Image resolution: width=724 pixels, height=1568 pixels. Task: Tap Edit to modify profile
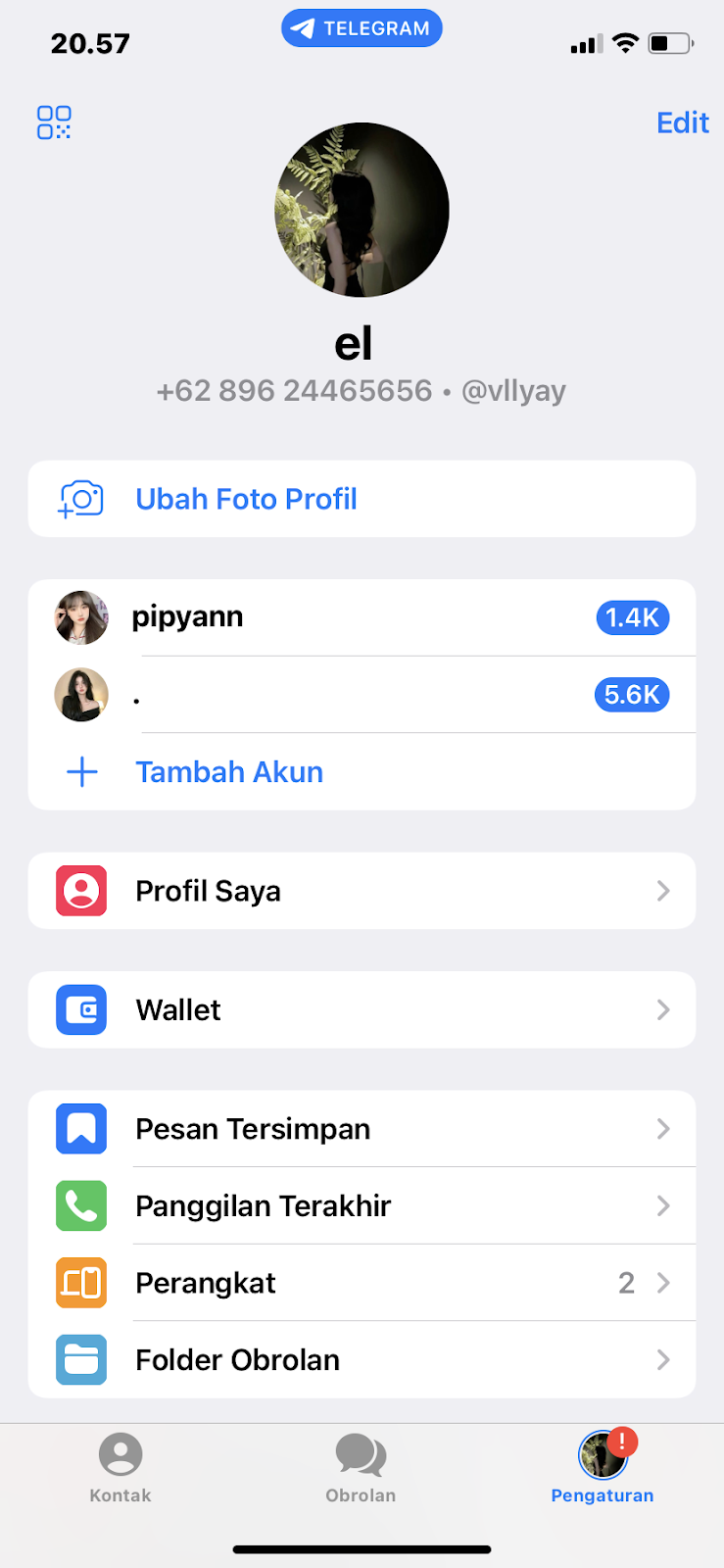point(682,122)
